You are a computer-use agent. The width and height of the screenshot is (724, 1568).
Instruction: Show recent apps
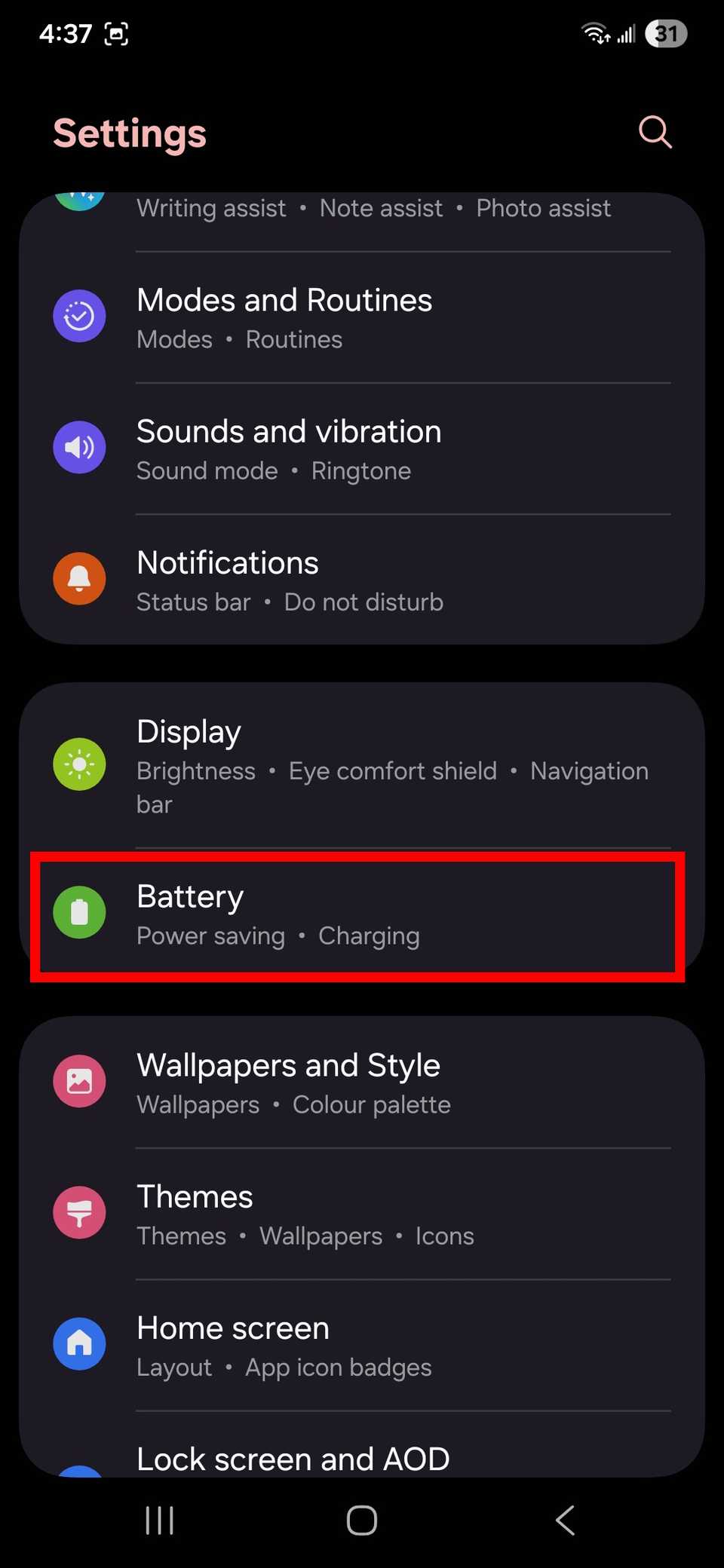[159, 1520]
